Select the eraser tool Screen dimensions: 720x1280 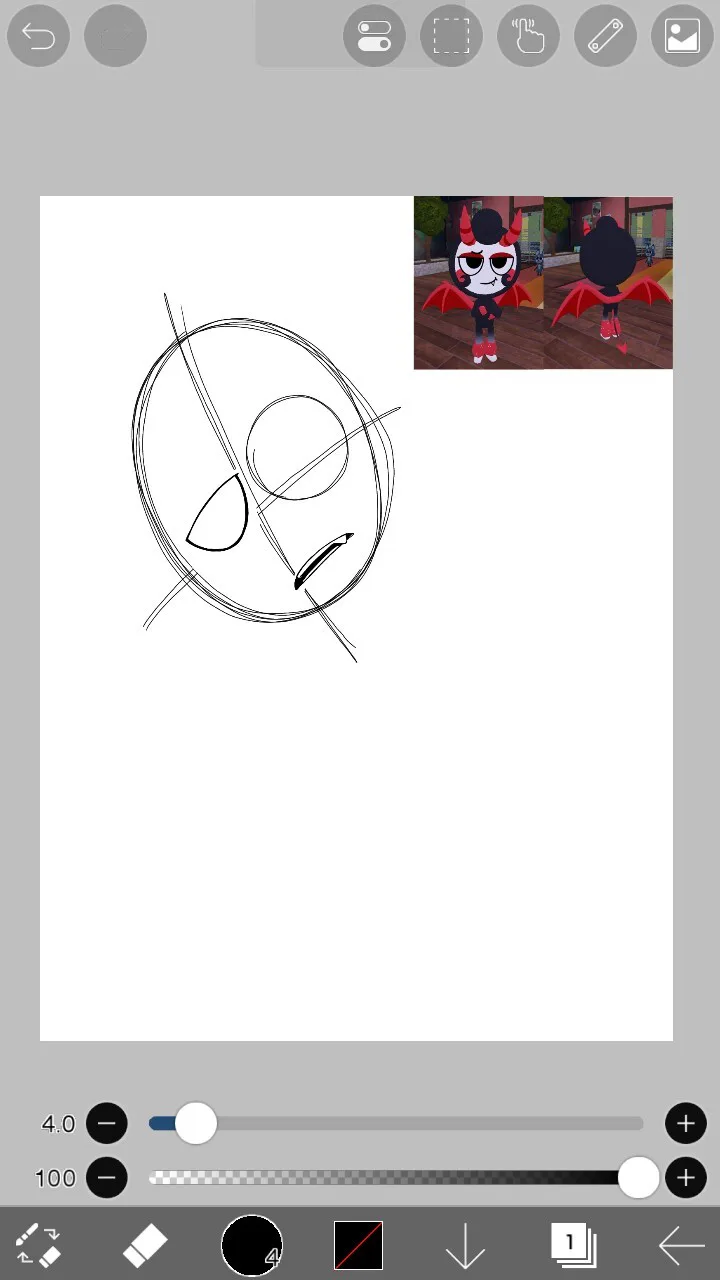click(146, 1246)
